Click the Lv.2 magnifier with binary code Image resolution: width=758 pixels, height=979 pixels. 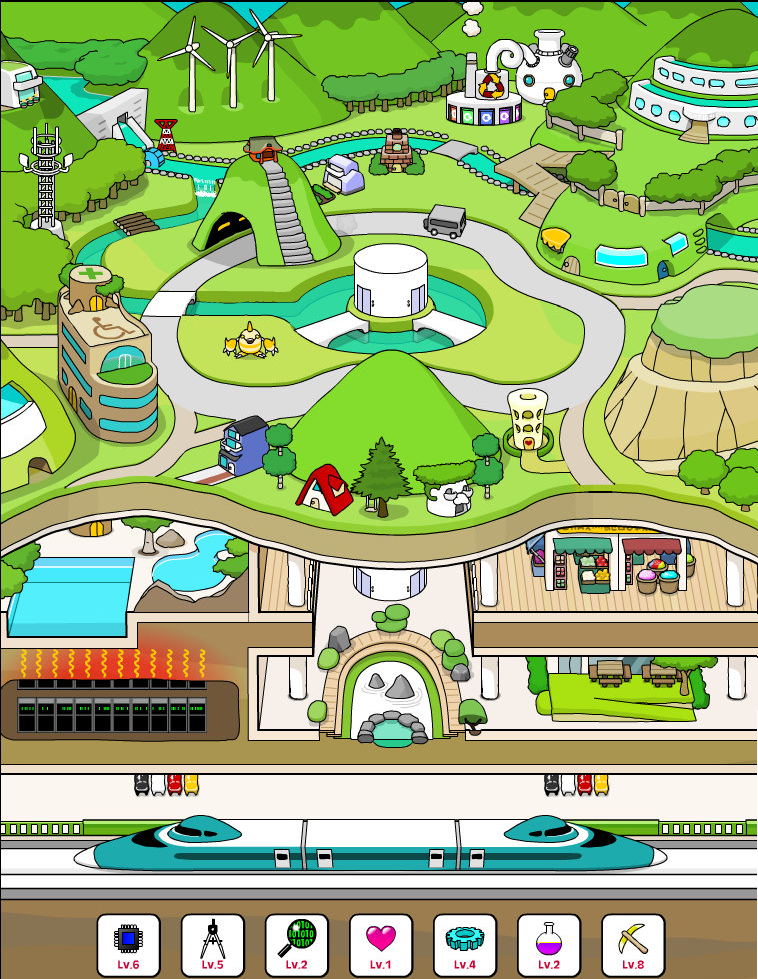[295, 940]
